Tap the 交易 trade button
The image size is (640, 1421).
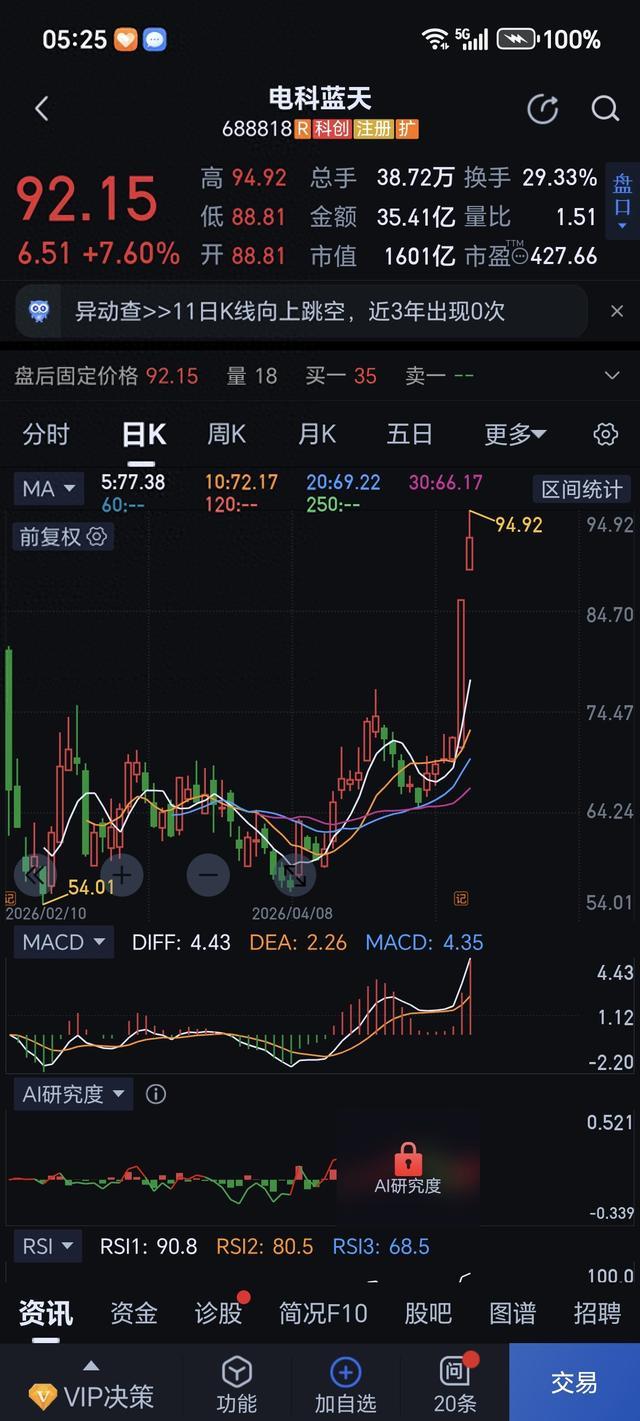tap(574, 1382)
